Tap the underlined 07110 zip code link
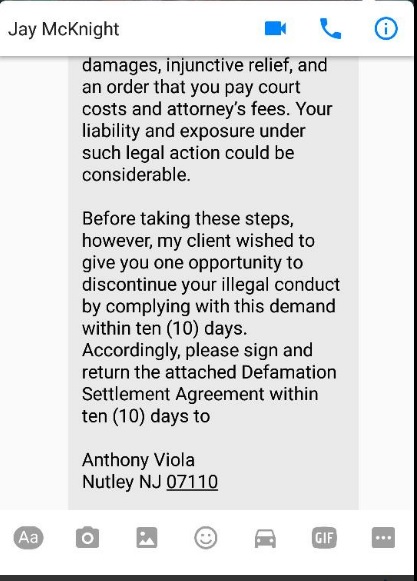The image size is (417, 581). (192, 482)
